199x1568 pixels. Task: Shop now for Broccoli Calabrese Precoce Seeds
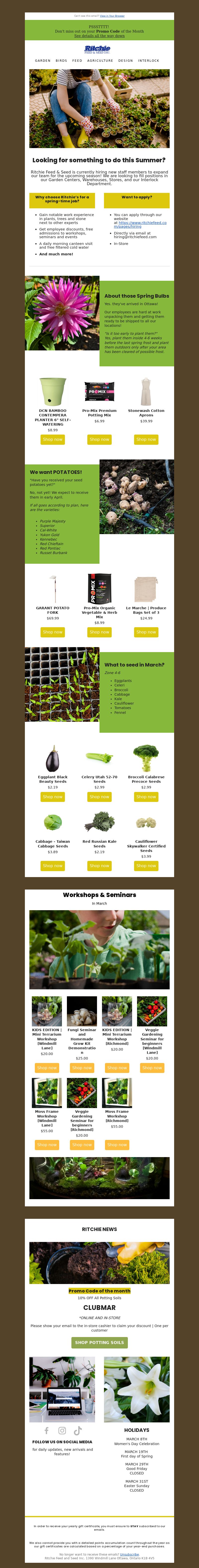[x=146, y=796]
